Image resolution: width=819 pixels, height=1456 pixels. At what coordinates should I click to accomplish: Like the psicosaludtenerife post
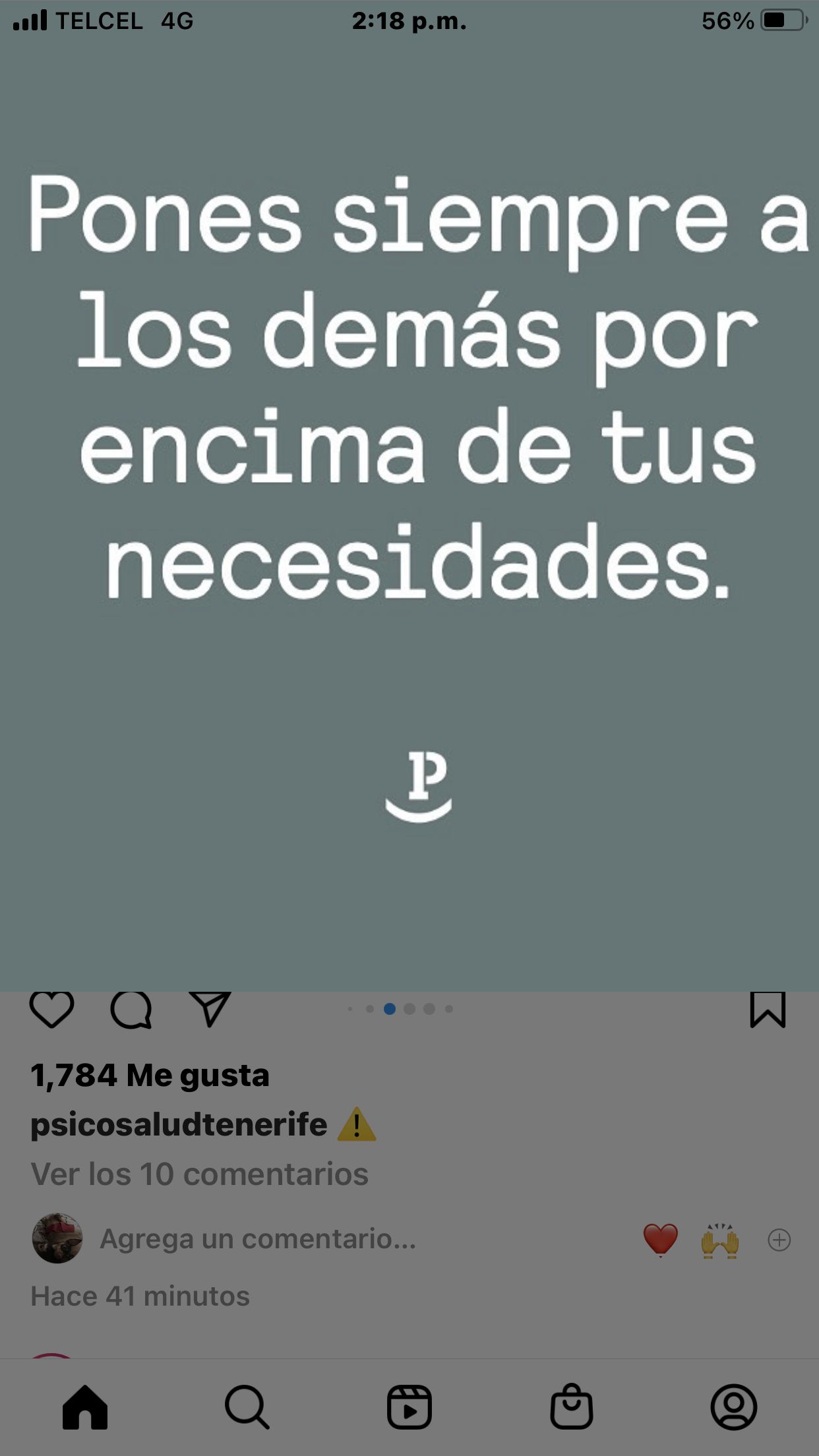[51, 1010]
